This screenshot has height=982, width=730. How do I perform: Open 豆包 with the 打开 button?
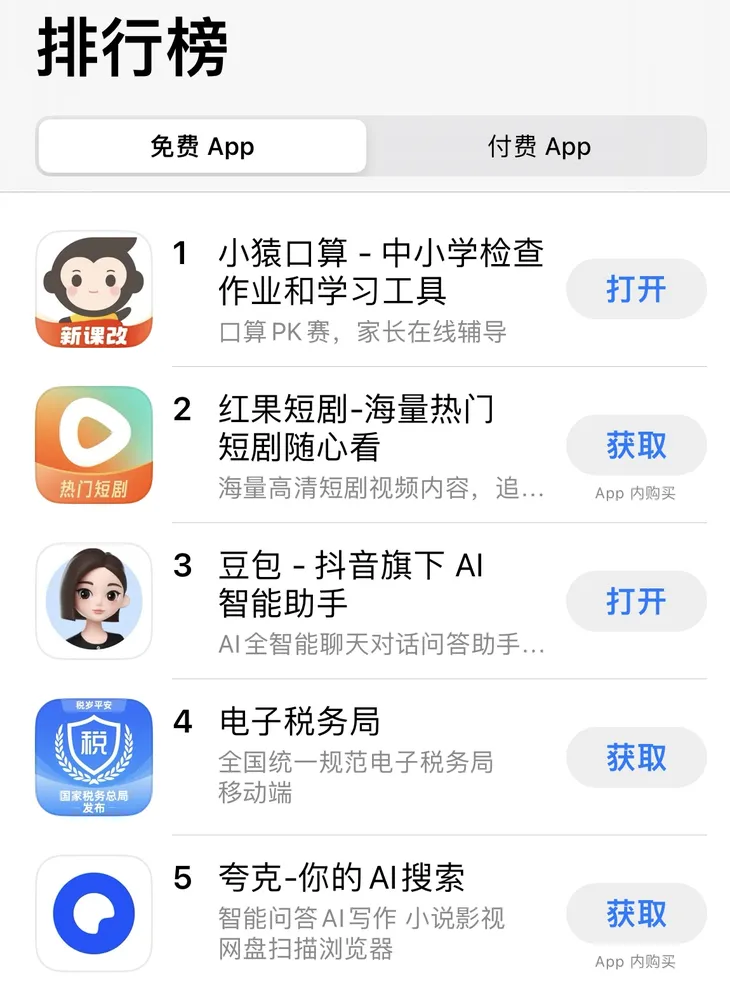(636, 601)
